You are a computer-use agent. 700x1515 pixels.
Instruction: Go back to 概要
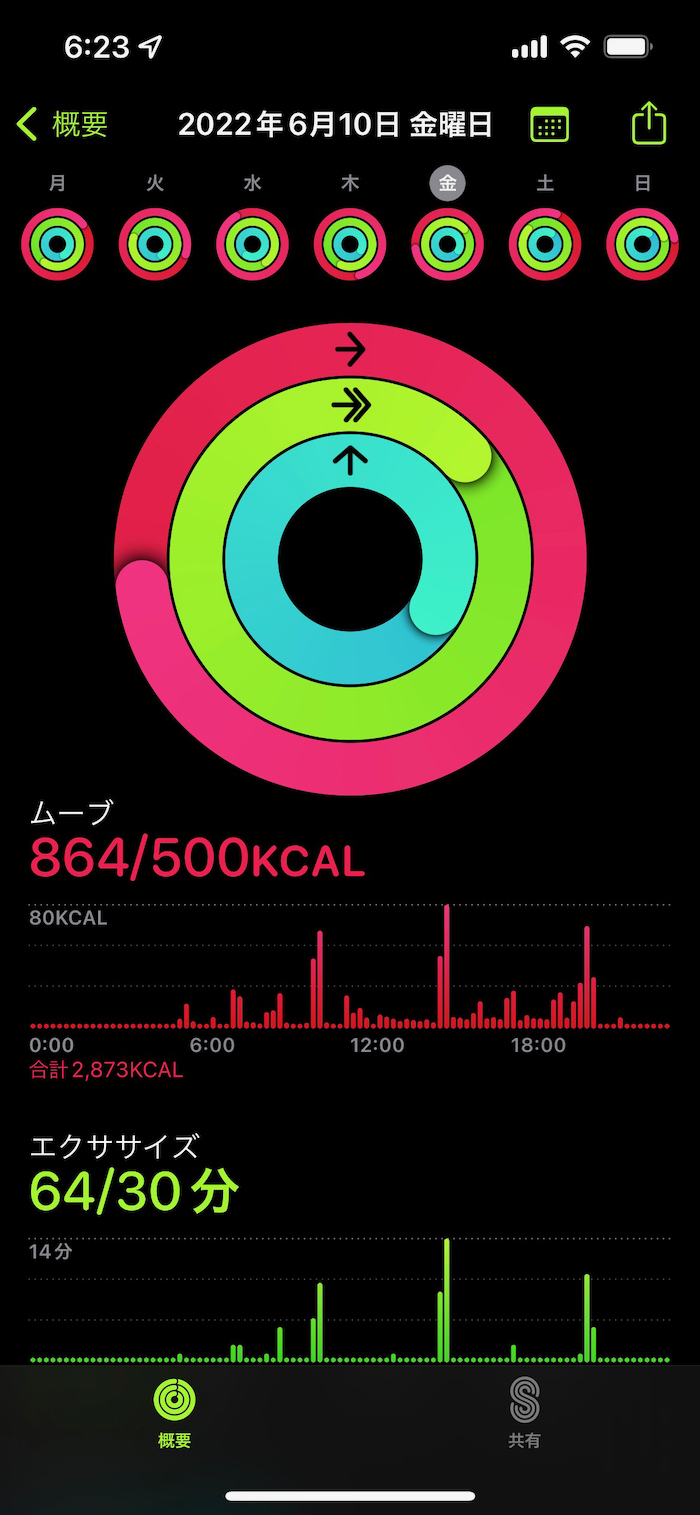62,125
